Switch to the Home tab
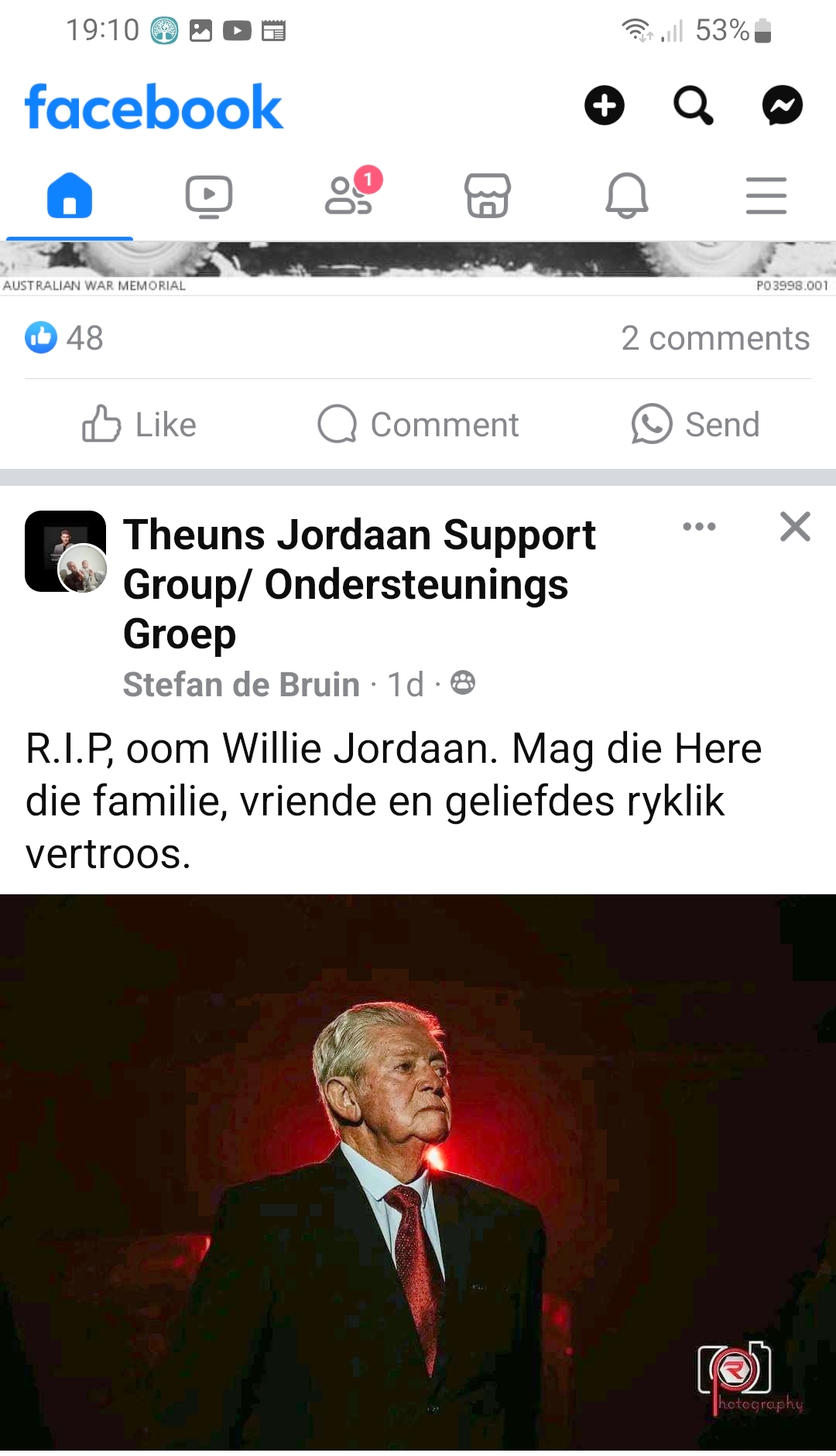836x1456 pixels. [70, 195]
